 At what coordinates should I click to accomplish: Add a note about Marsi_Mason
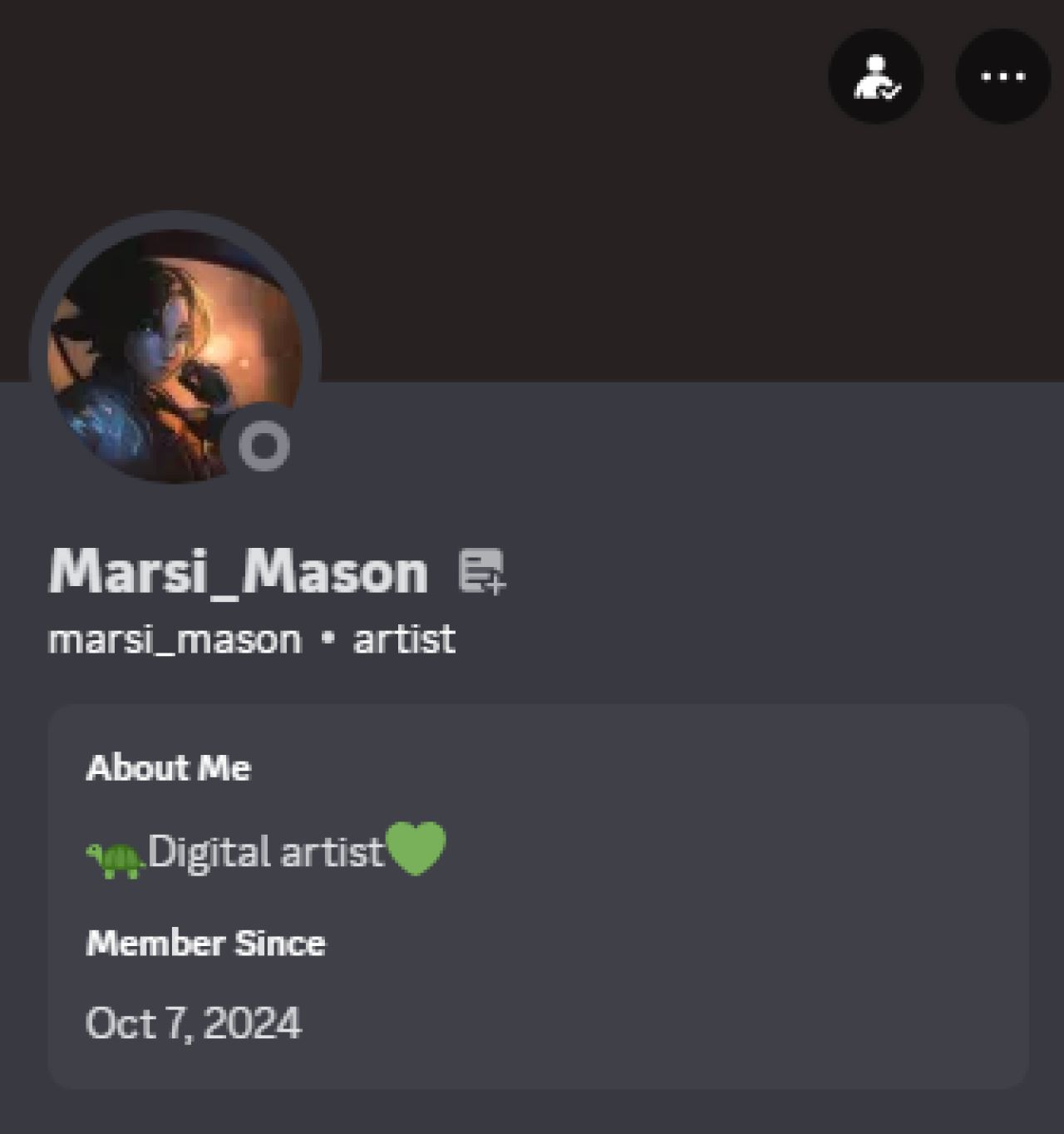tap(482, 572)
